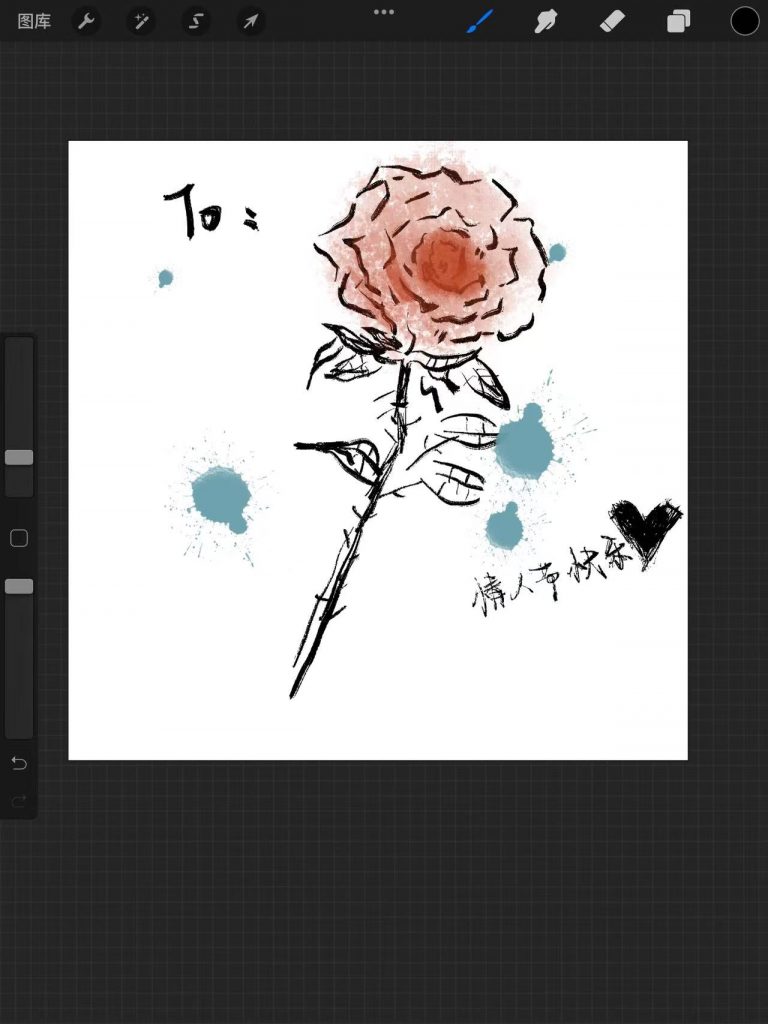Open the wrench actions menu
768x1024 pixels.
pos(87,21)
